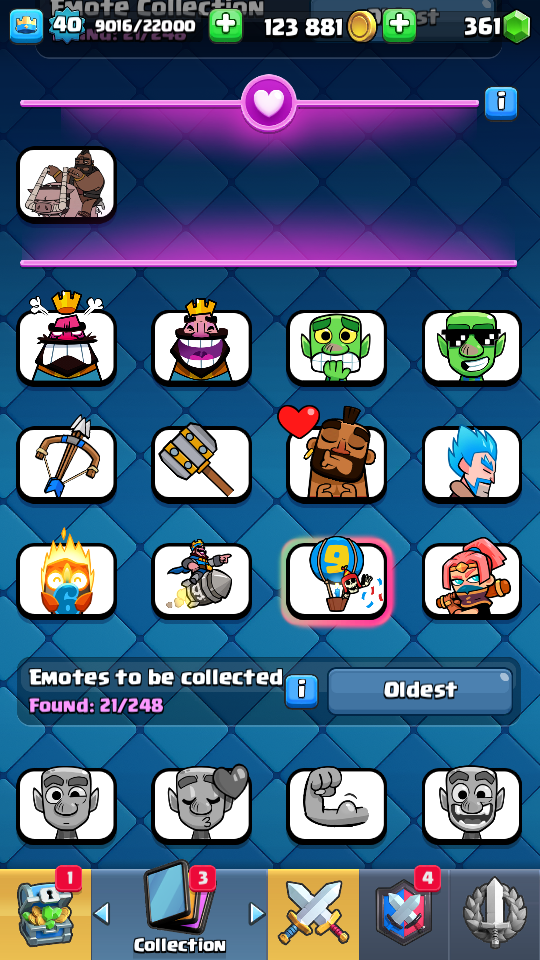Open info about emotes to be collected

(x=301, y=691)
